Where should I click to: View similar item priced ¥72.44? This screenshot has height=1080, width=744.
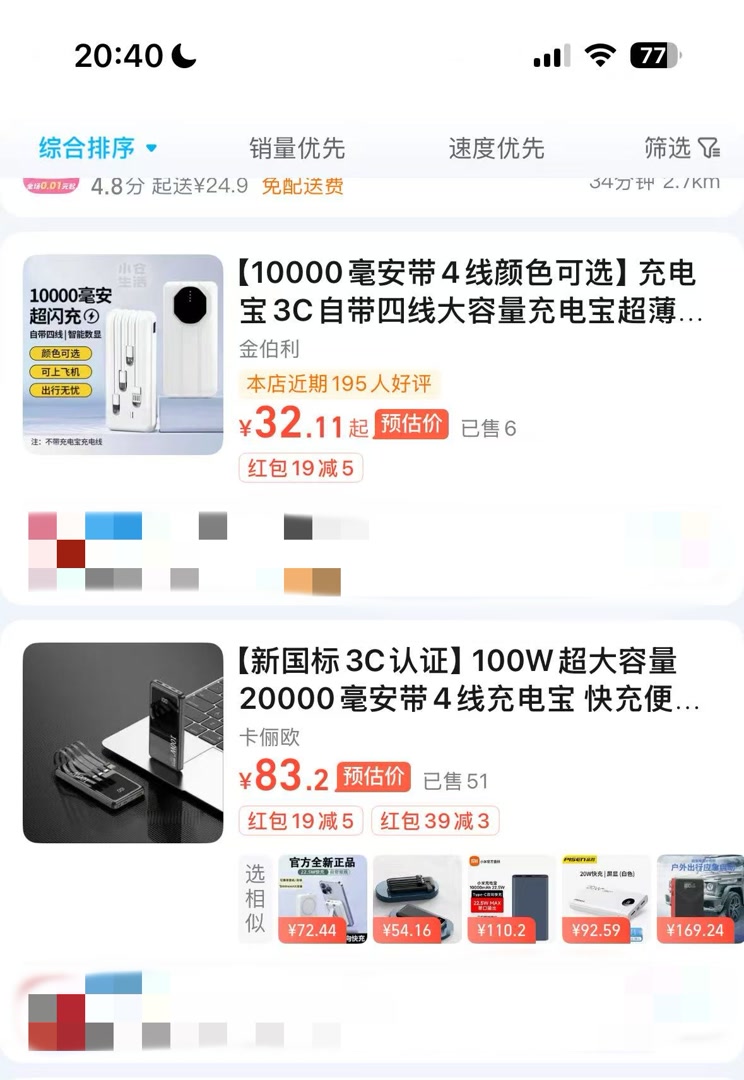point(322,898)
